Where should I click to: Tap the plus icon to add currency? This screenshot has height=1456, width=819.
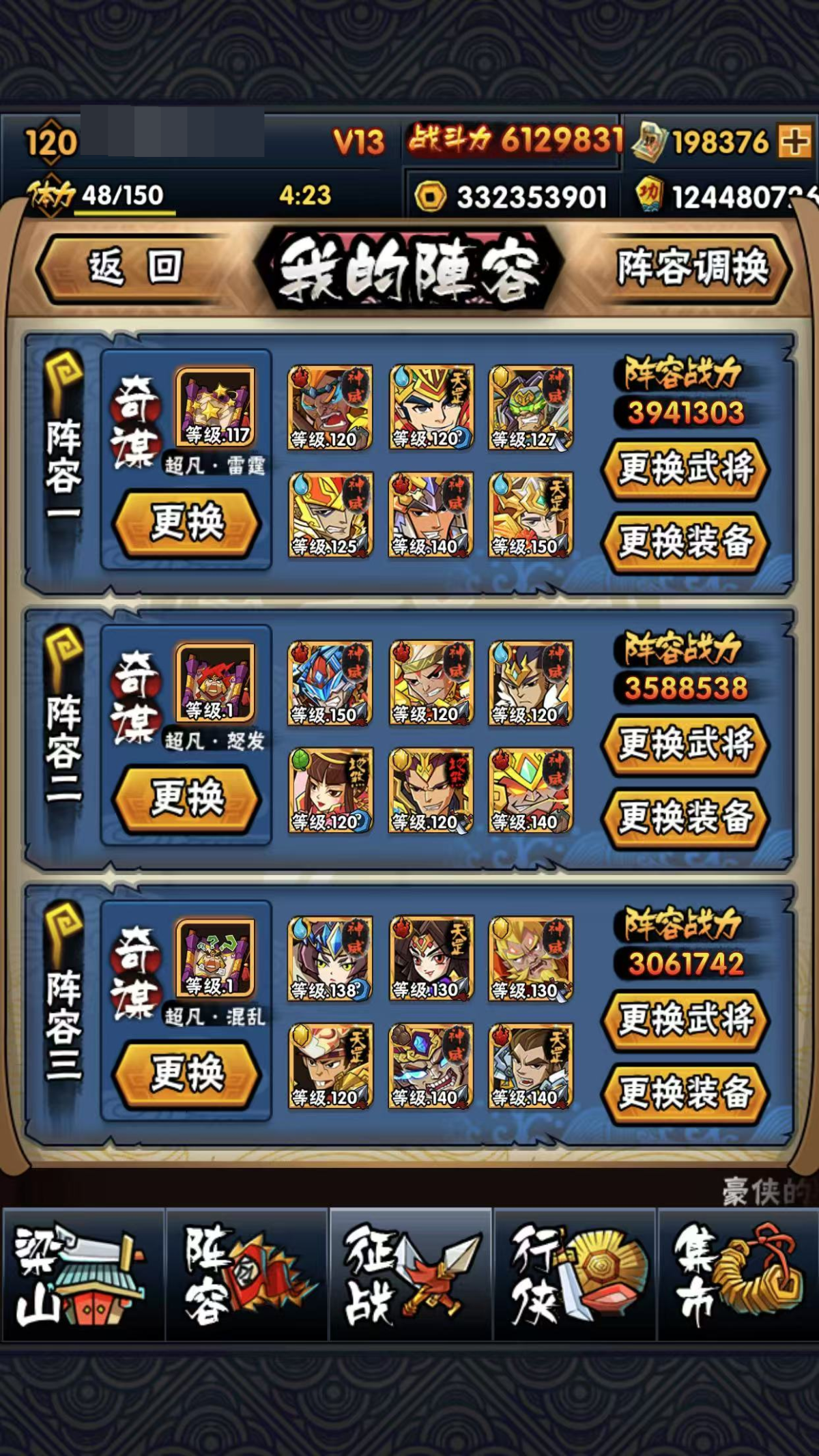click(x=795, y=142)
